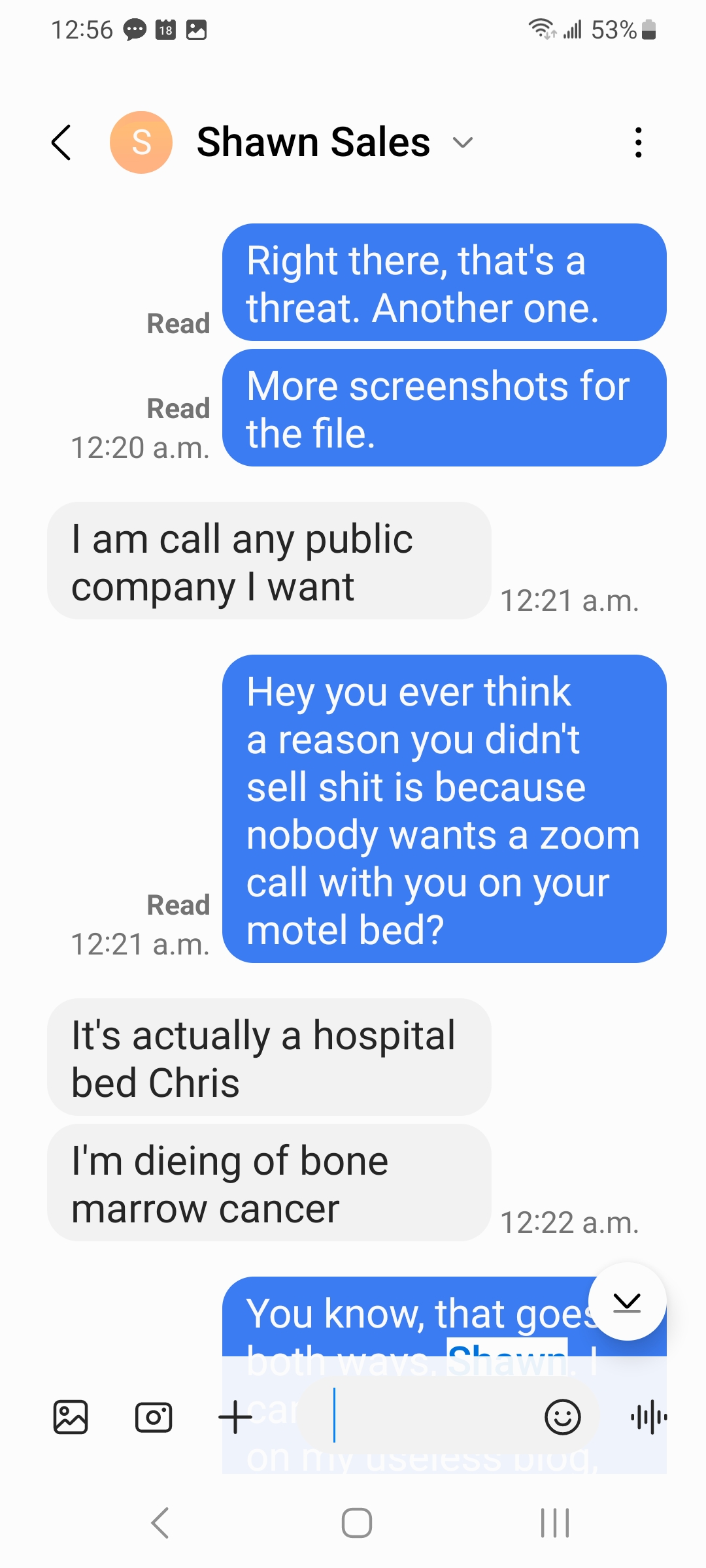Viewport: 706px width, 1568px height.
Task: Go back to the conversations list
Action: point(61,142)
